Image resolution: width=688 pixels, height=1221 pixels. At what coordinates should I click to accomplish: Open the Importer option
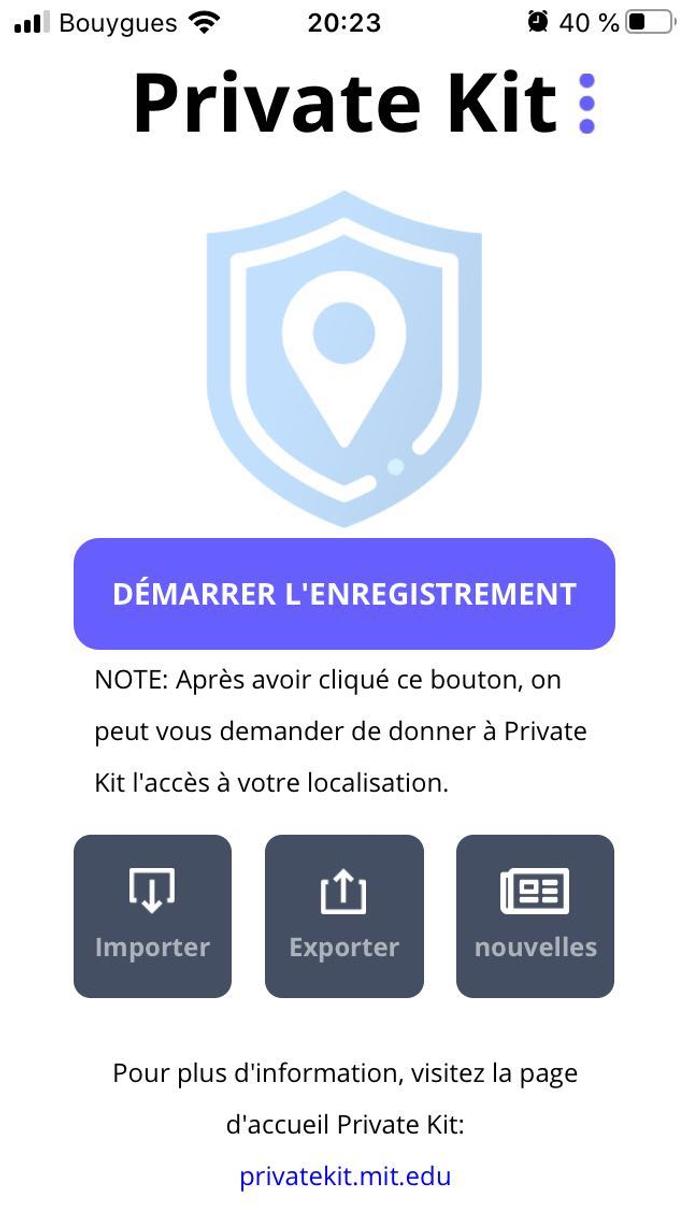tap(152, 916)
